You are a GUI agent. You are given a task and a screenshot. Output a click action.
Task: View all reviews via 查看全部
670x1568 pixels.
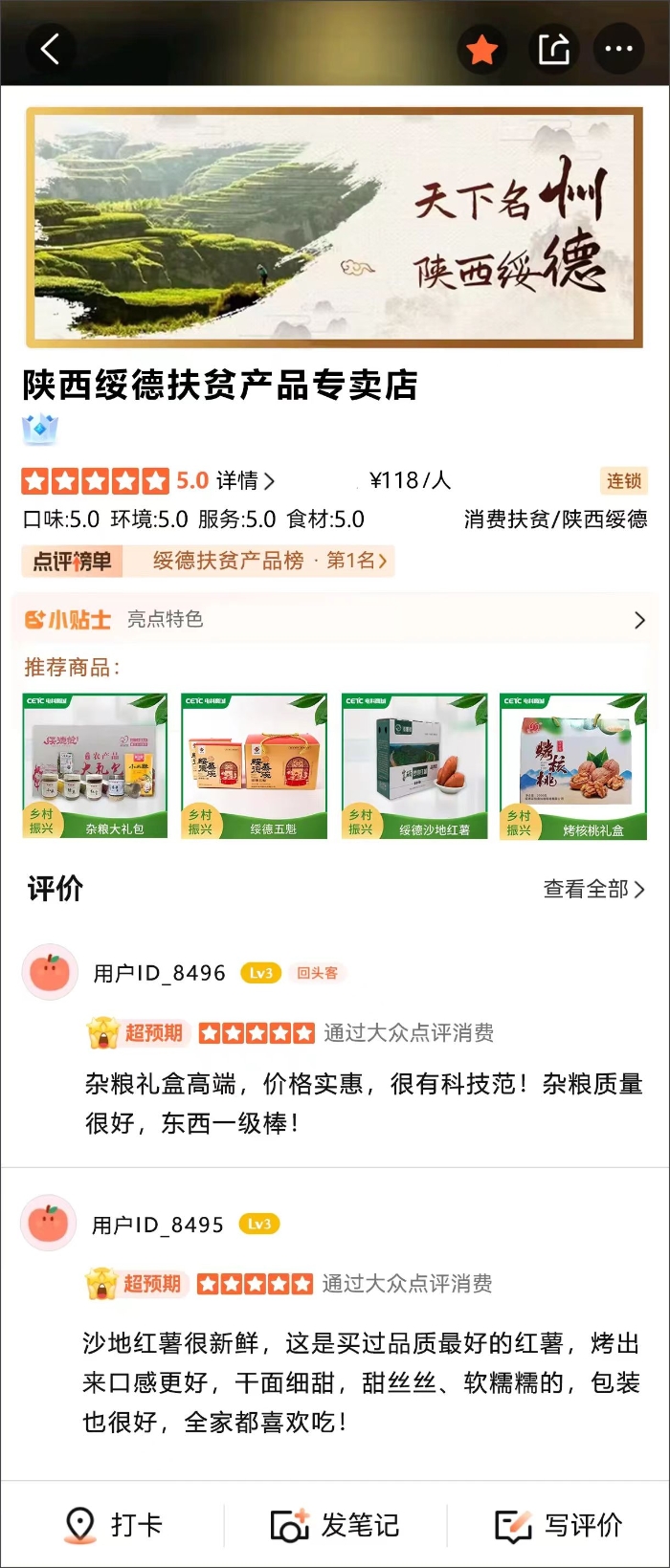pos(593,890)
